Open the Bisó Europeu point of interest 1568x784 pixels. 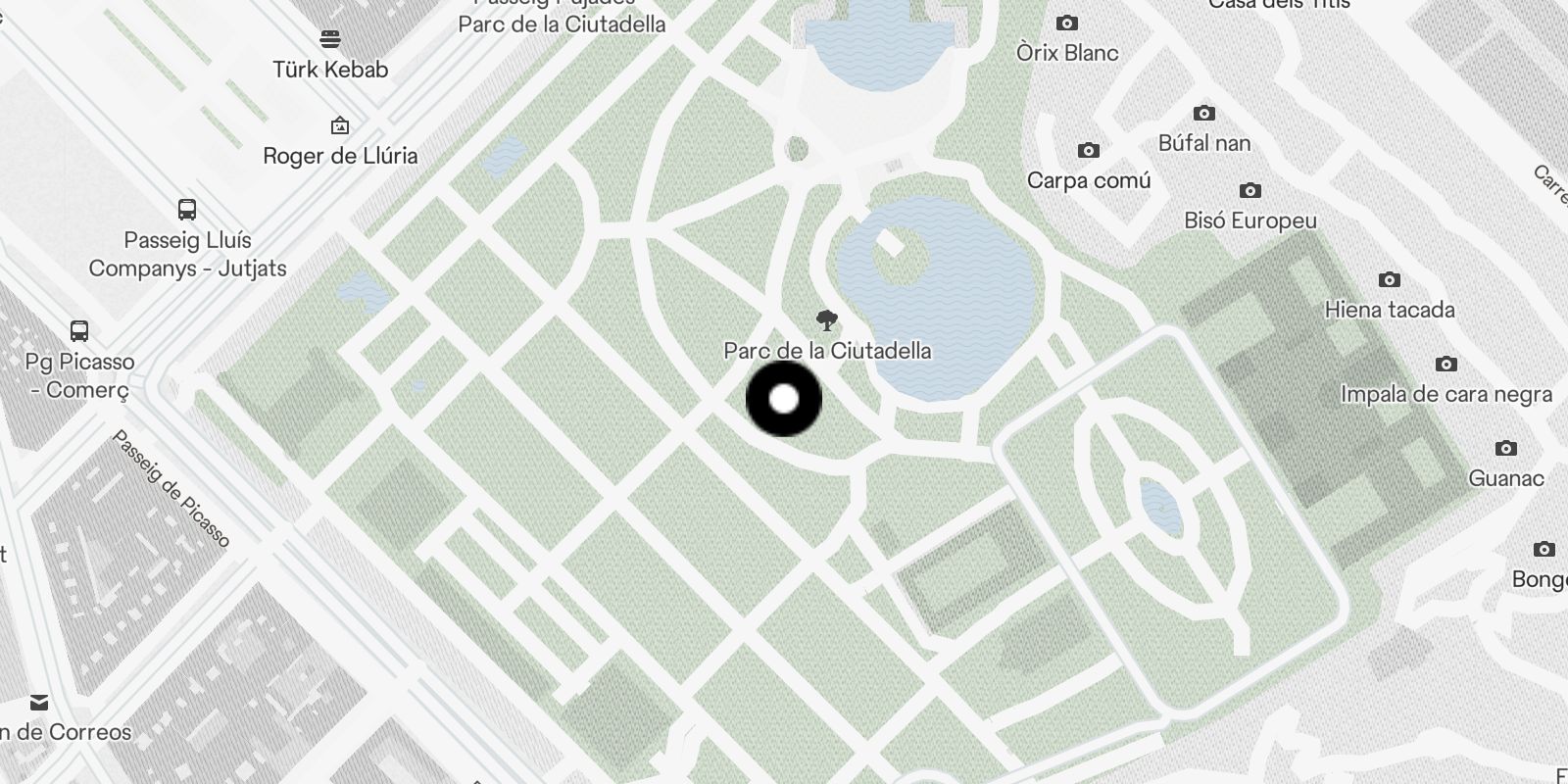click(1249, 190)
